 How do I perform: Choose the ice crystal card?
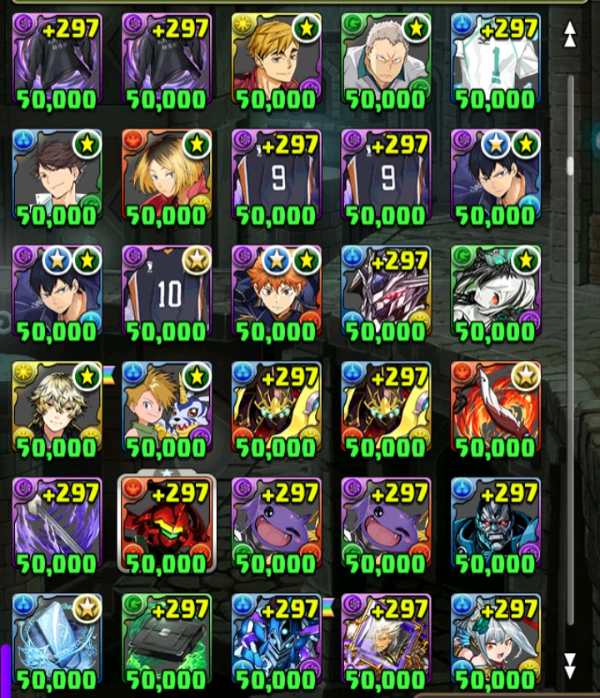[57, 642]
